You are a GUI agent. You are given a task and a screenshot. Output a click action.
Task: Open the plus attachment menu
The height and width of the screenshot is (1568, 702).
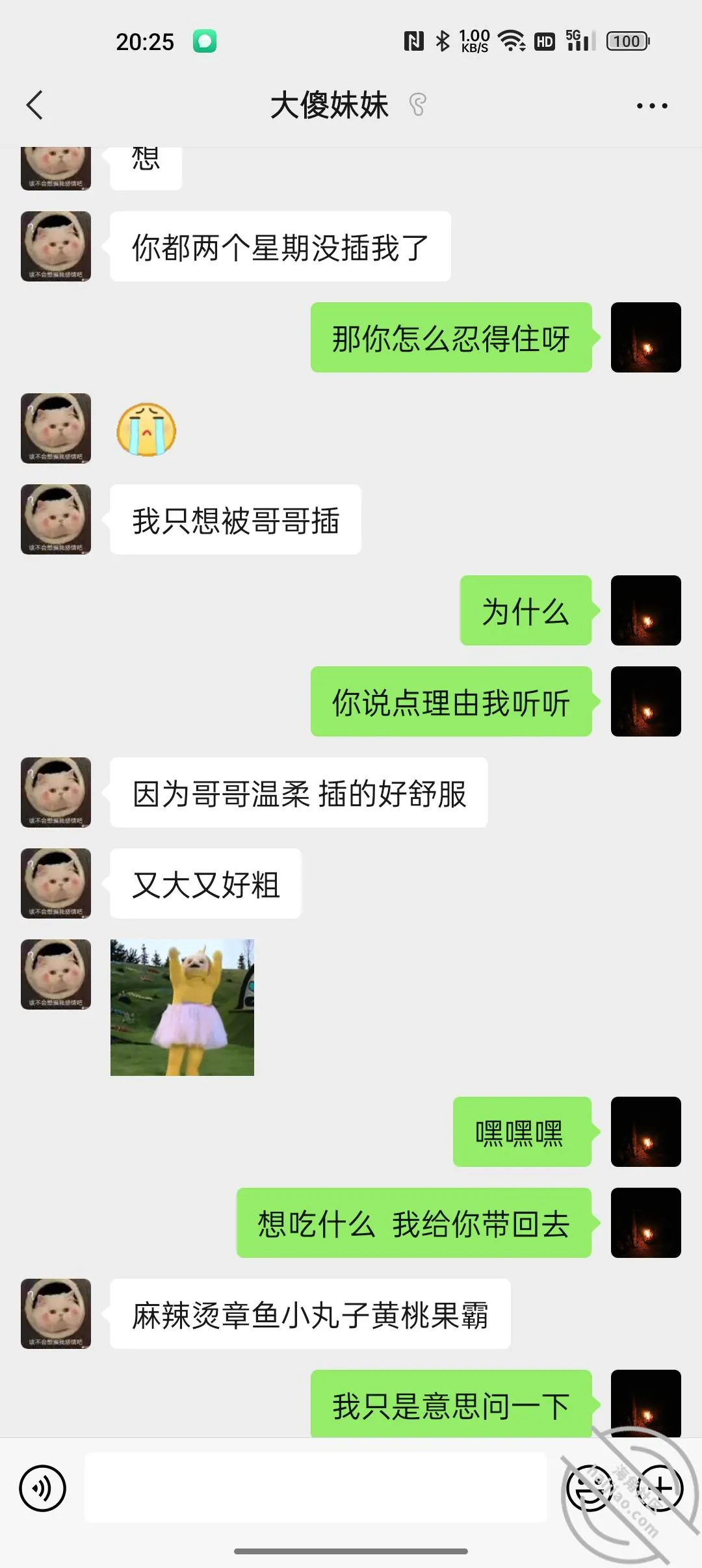(x=660, y=1488)
